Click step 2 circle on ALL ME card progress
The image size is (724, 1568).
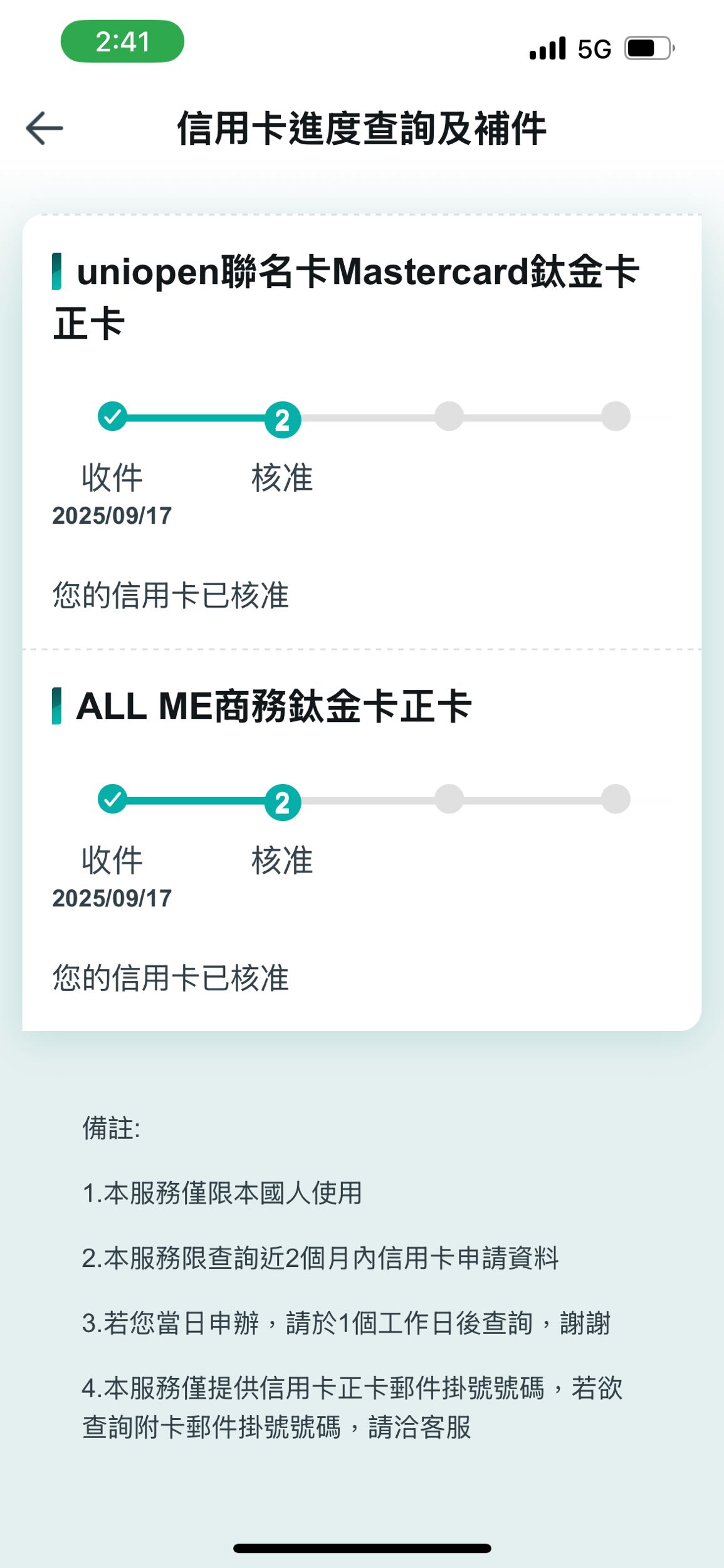(282, 801)
